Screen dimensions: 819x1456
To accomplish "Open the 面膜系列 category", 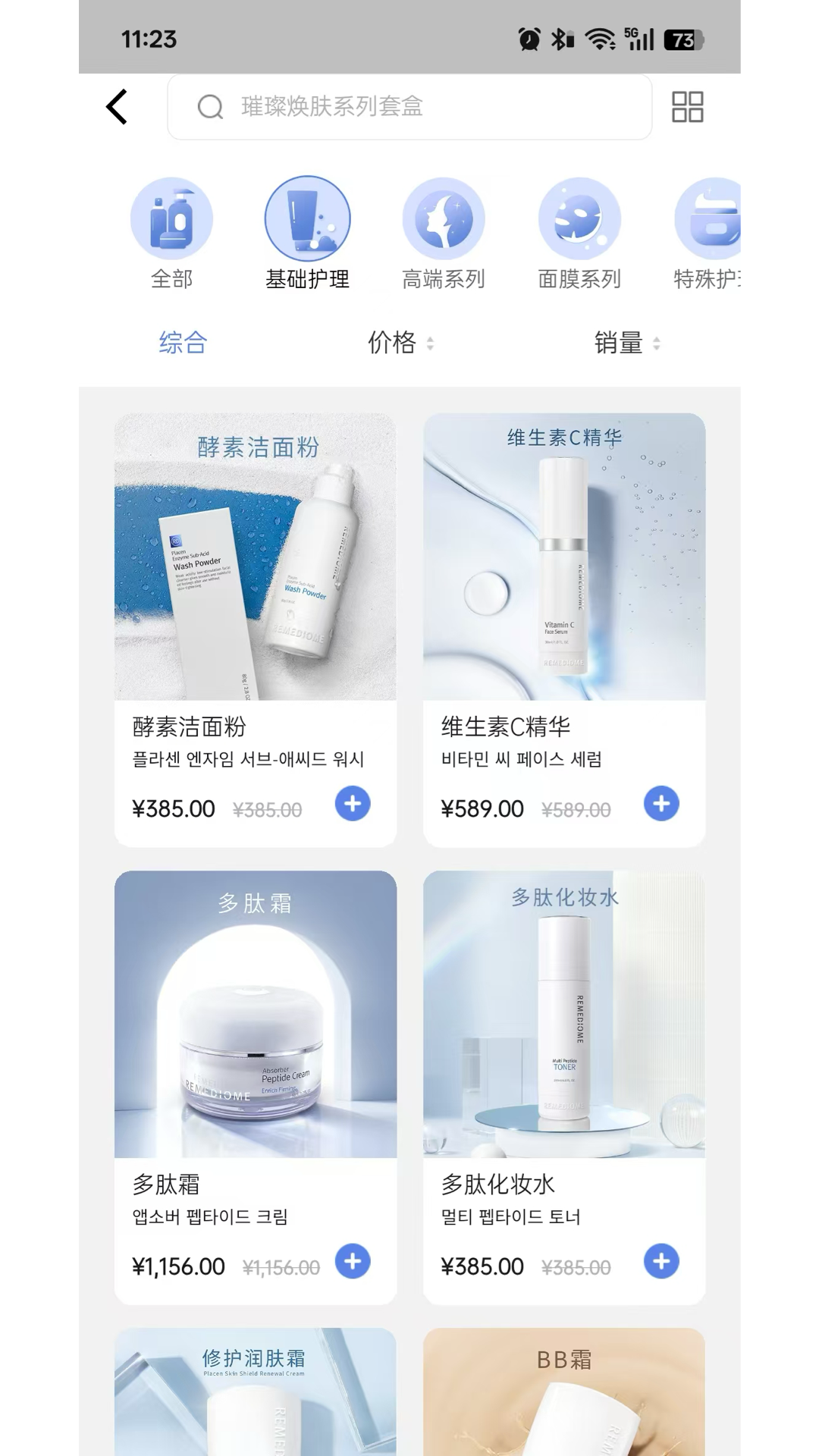I will pyautogui.click(x=579, y=218).
